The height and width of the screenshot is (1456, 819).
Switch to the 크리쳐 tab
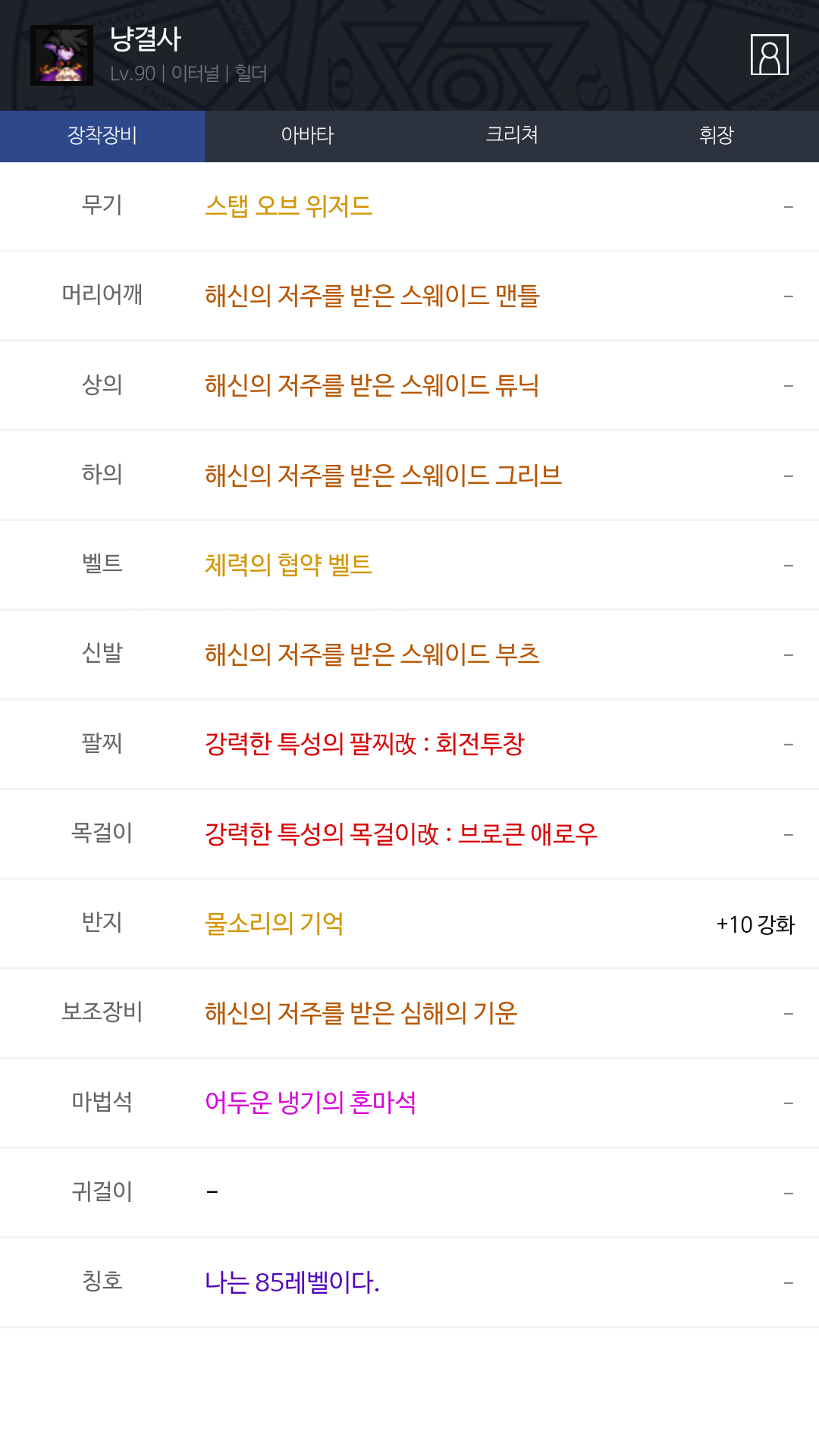(x=512, y=136)
